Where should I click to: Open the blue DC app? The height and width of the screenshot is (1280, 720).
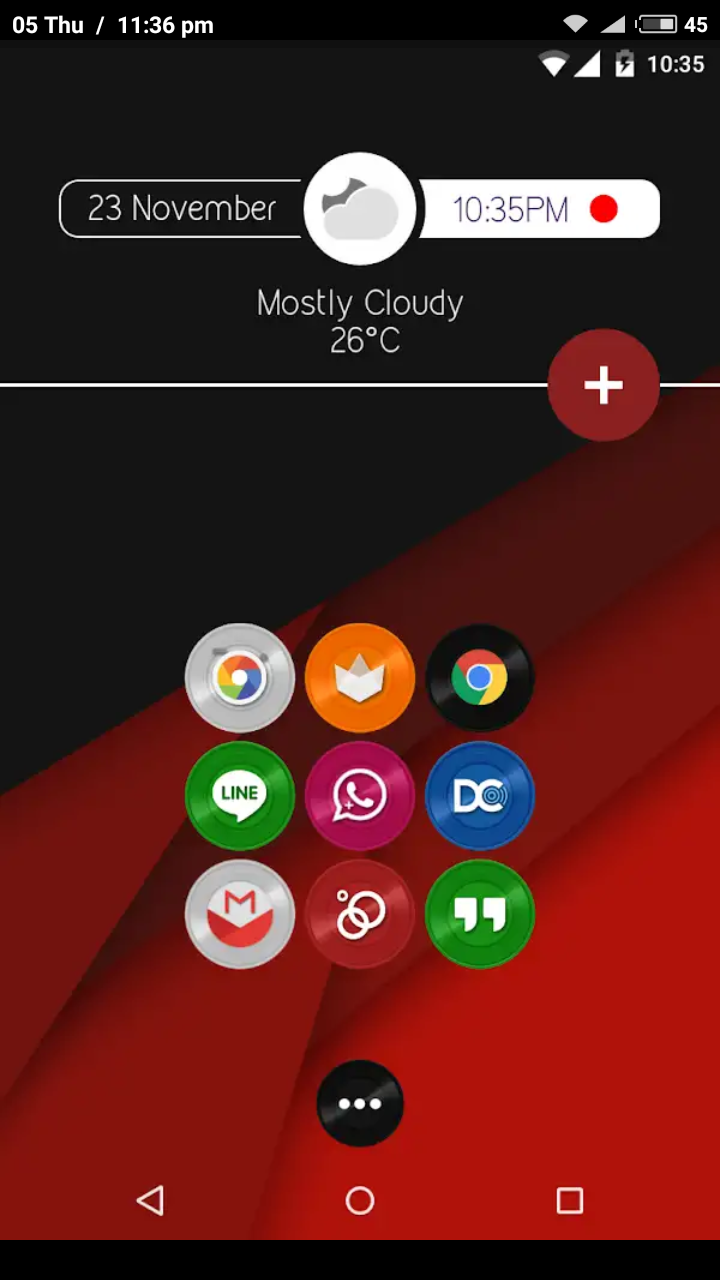(x=480, y=796)
